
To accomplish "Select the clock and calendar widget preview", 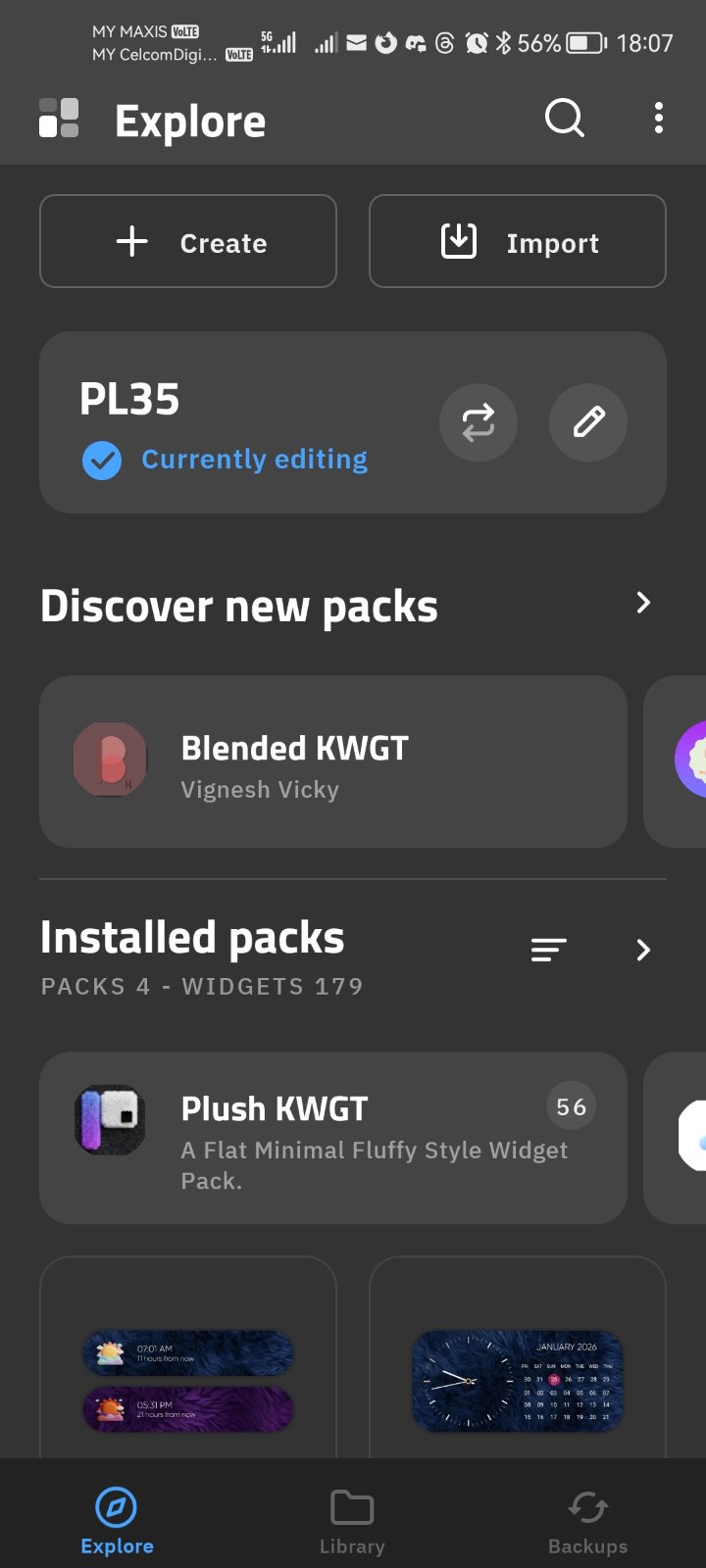I will pos(518,1380).
